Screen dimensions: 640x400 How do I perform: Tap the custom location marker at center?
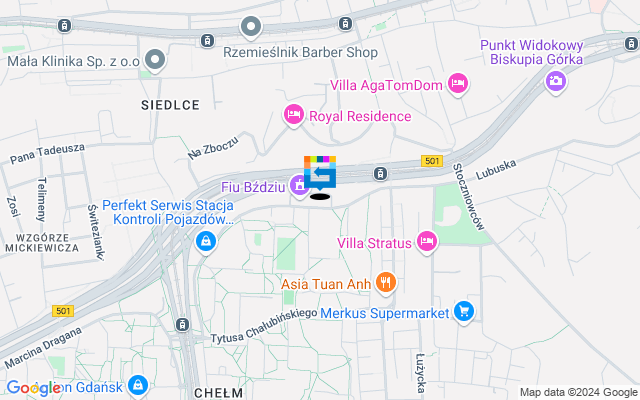[320, 177]
